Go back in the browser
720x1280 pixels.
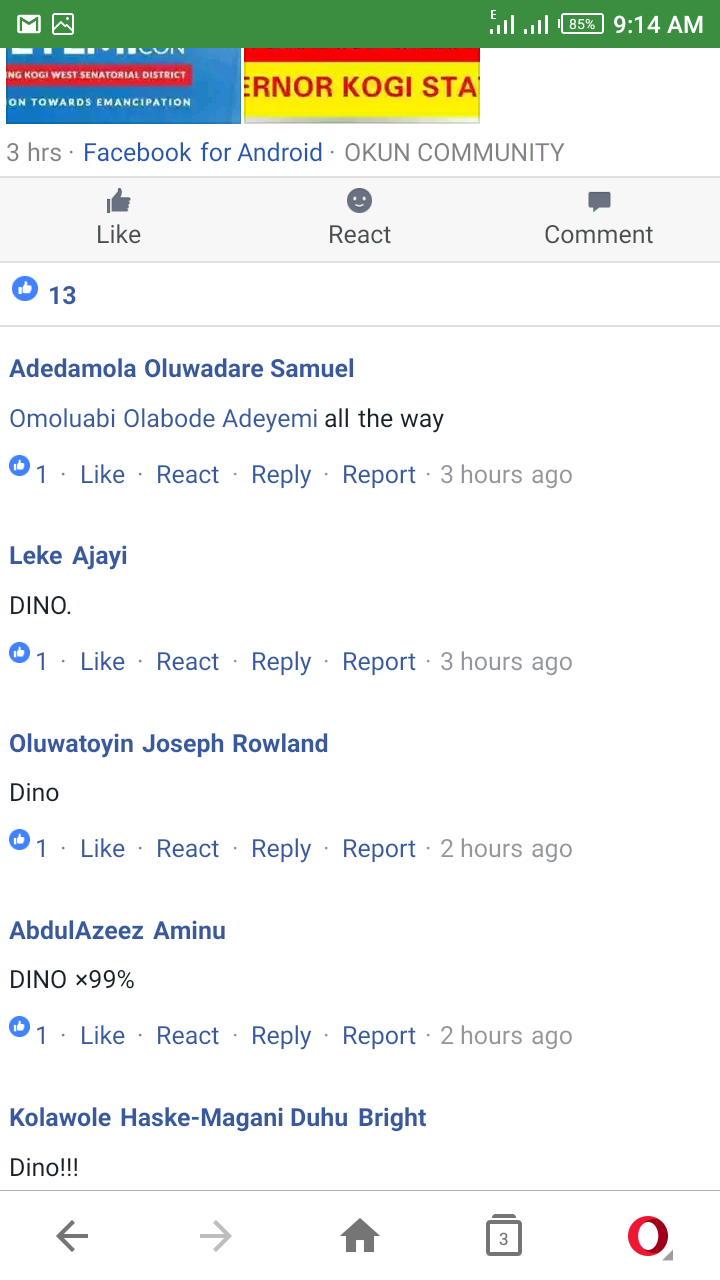coord(72,1237)
